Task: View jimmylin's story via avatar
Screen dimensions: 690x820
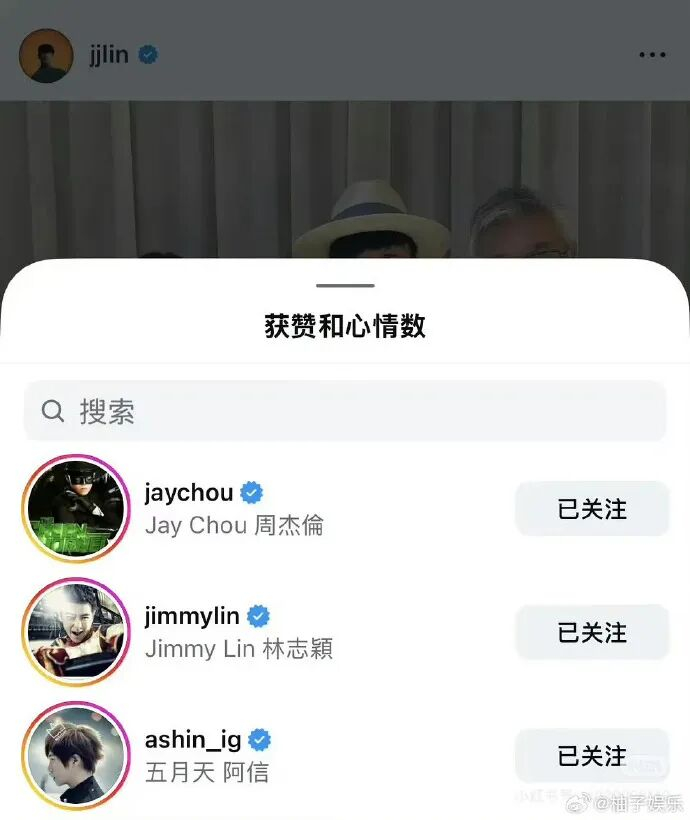Action: pos(76,632)
